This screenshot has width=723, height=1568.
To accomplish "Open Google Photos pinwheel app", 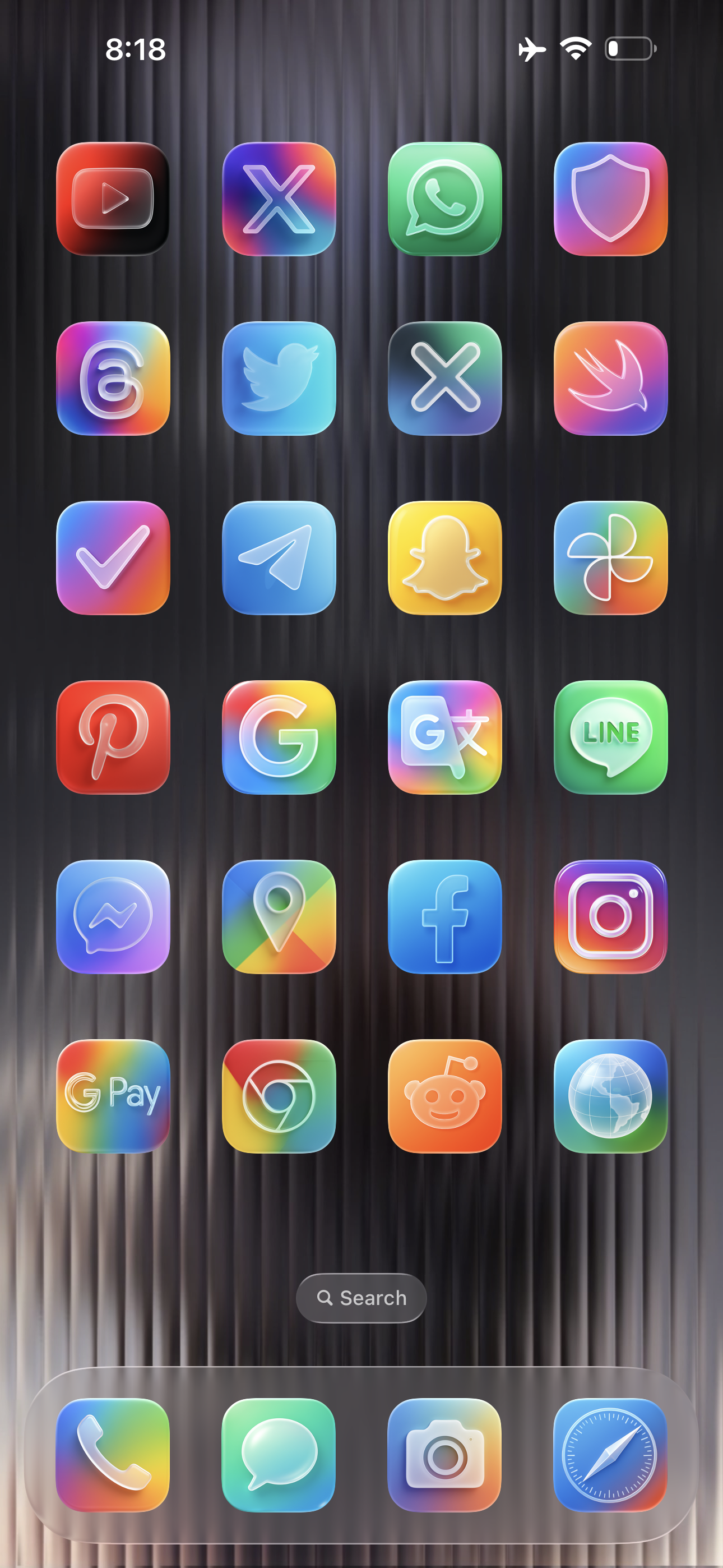I will (610, 557).
